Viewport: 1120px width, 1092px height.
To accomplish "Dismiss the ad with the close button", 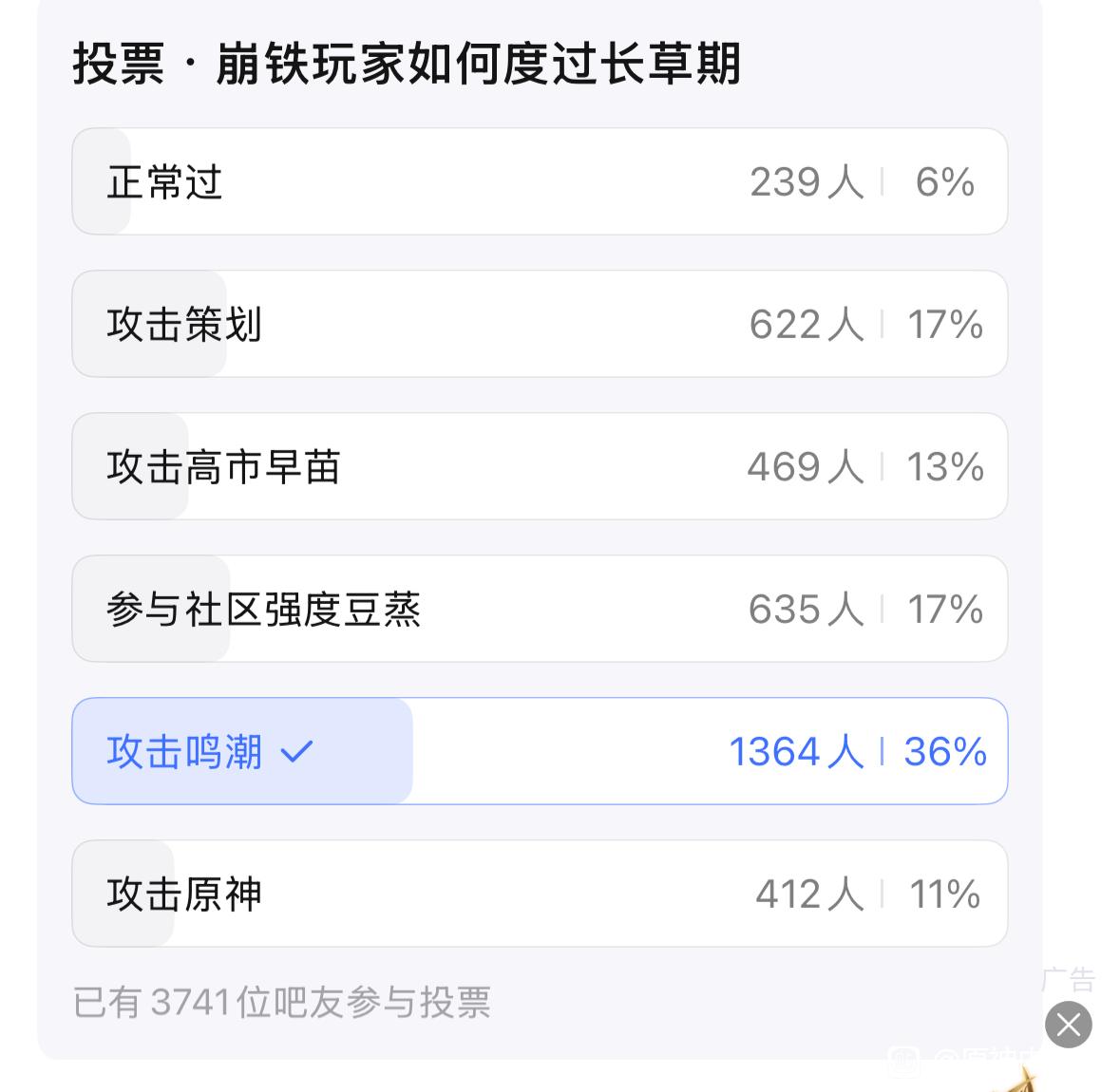I will click(x=1068, y=1025).
